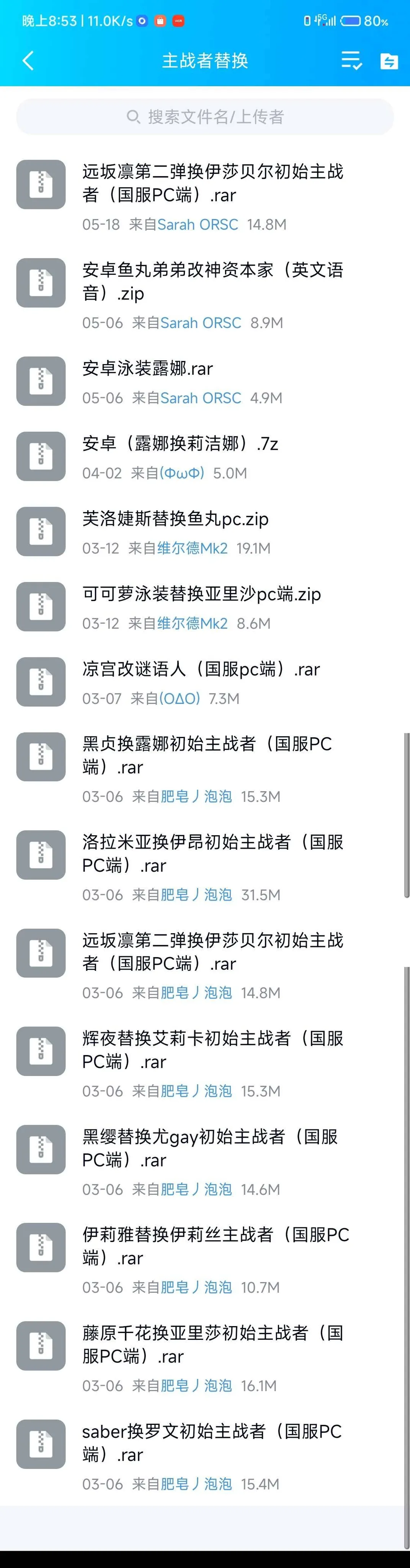Open 辉夜替换艾莉卡初始主战者 rar file
The image size is (410, 1568).
[212, 1049]
